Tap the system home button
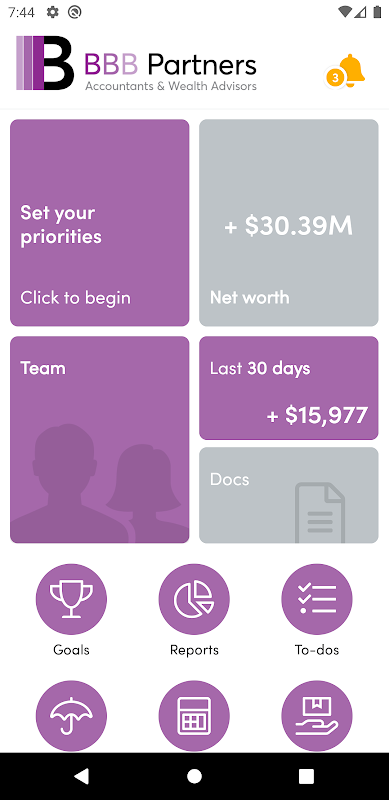389x800 pixels. click(194, 776)
